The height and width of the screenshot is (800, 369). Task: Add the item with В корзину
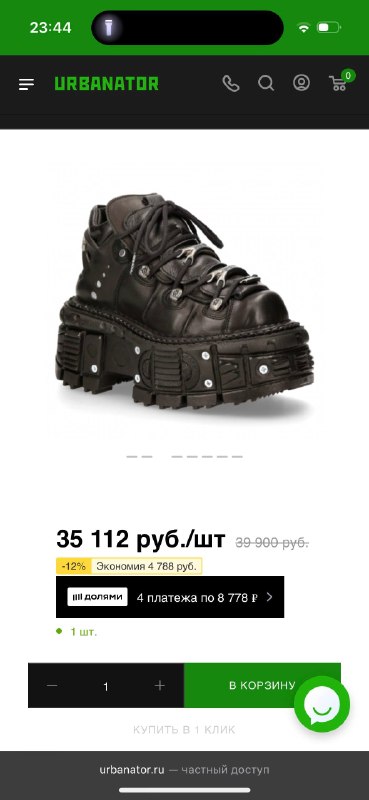tap(262, 685)
